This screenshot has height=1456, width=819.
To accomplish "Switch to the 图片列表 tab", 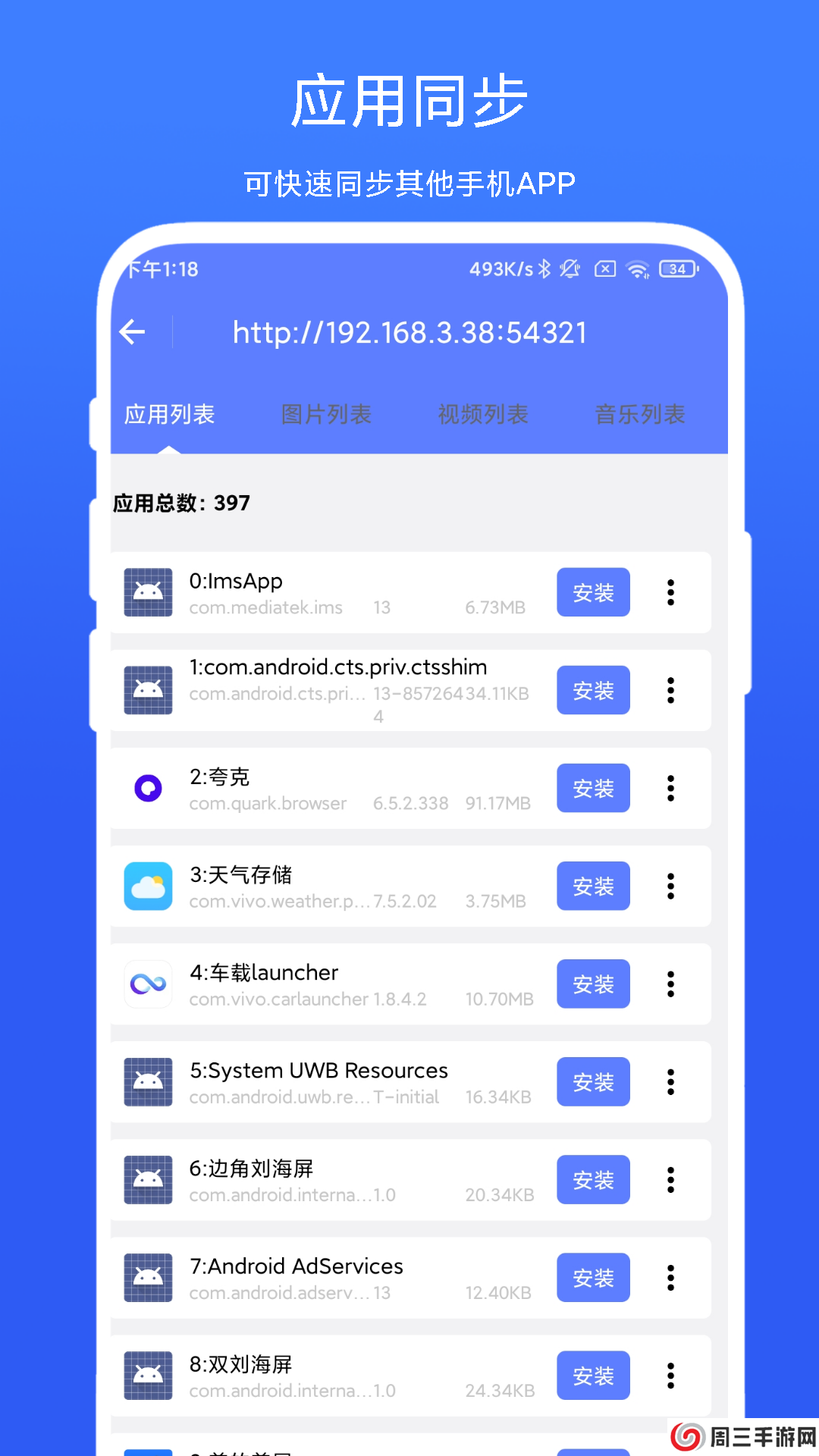I will (326, 414).
